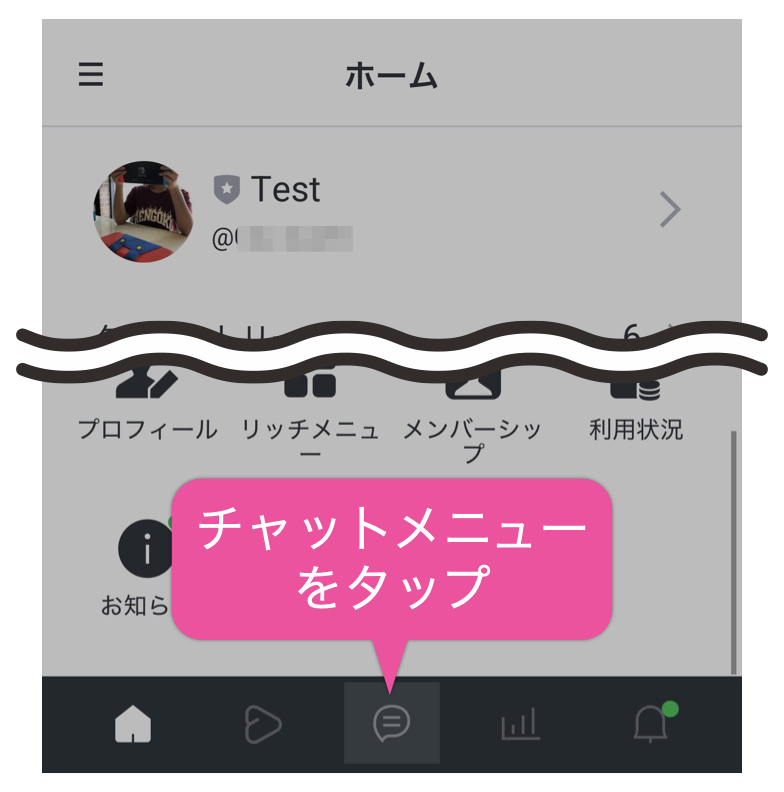This screenshot has width=784, height=792.
Task: Tap the verified badge next to Test
Action: (x=229, y=187)
